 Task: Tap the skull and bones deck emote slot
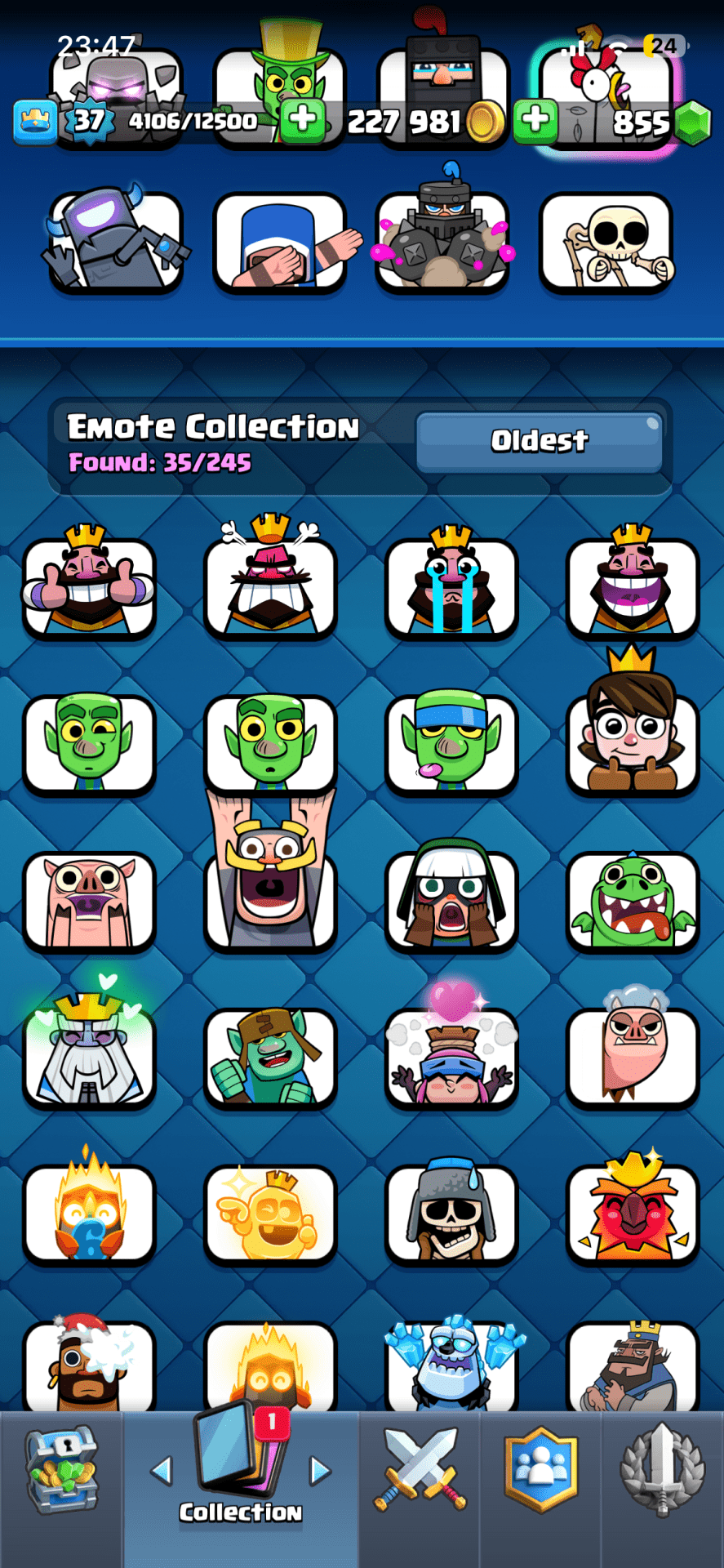[x=606, y=242]
